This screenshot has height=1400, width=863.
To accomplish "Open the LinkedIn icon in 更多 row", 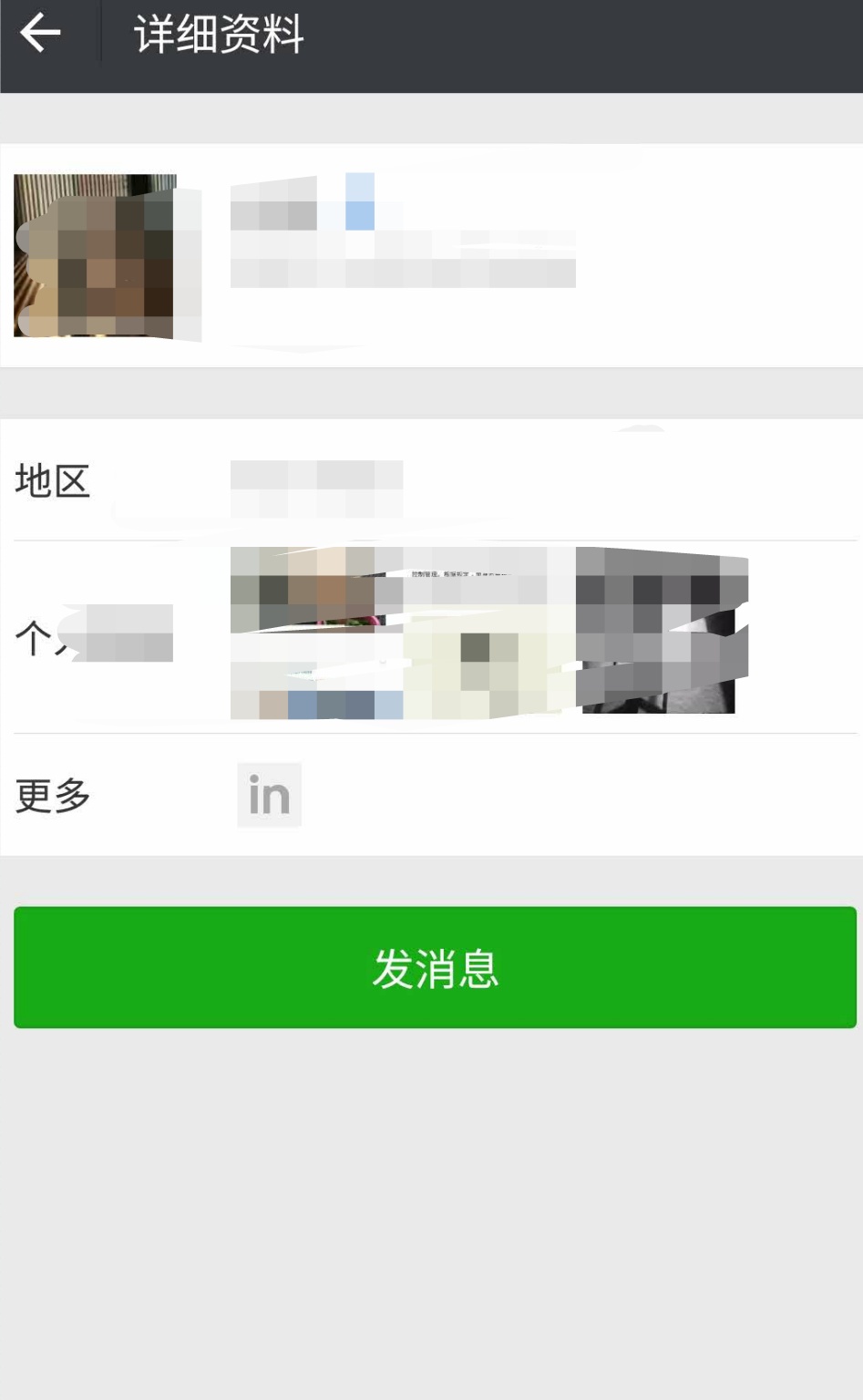I will [x=269, y=795].
